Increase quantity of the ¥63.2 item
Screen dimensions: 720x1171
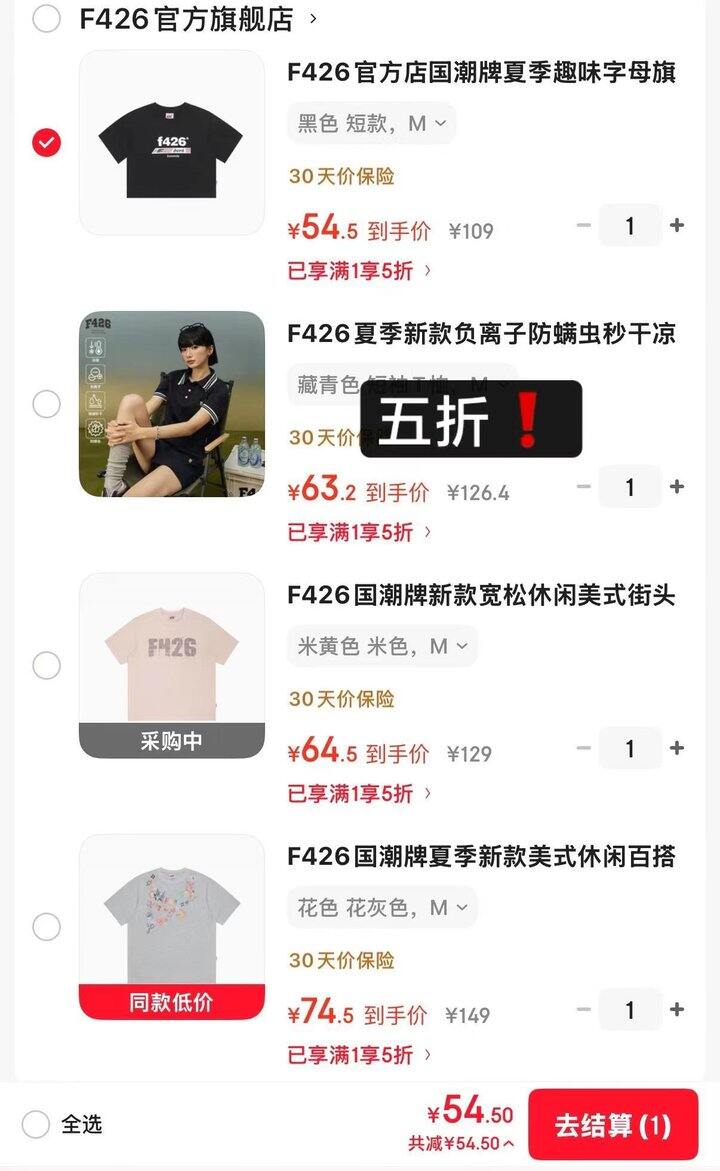[x=677, y=486]
